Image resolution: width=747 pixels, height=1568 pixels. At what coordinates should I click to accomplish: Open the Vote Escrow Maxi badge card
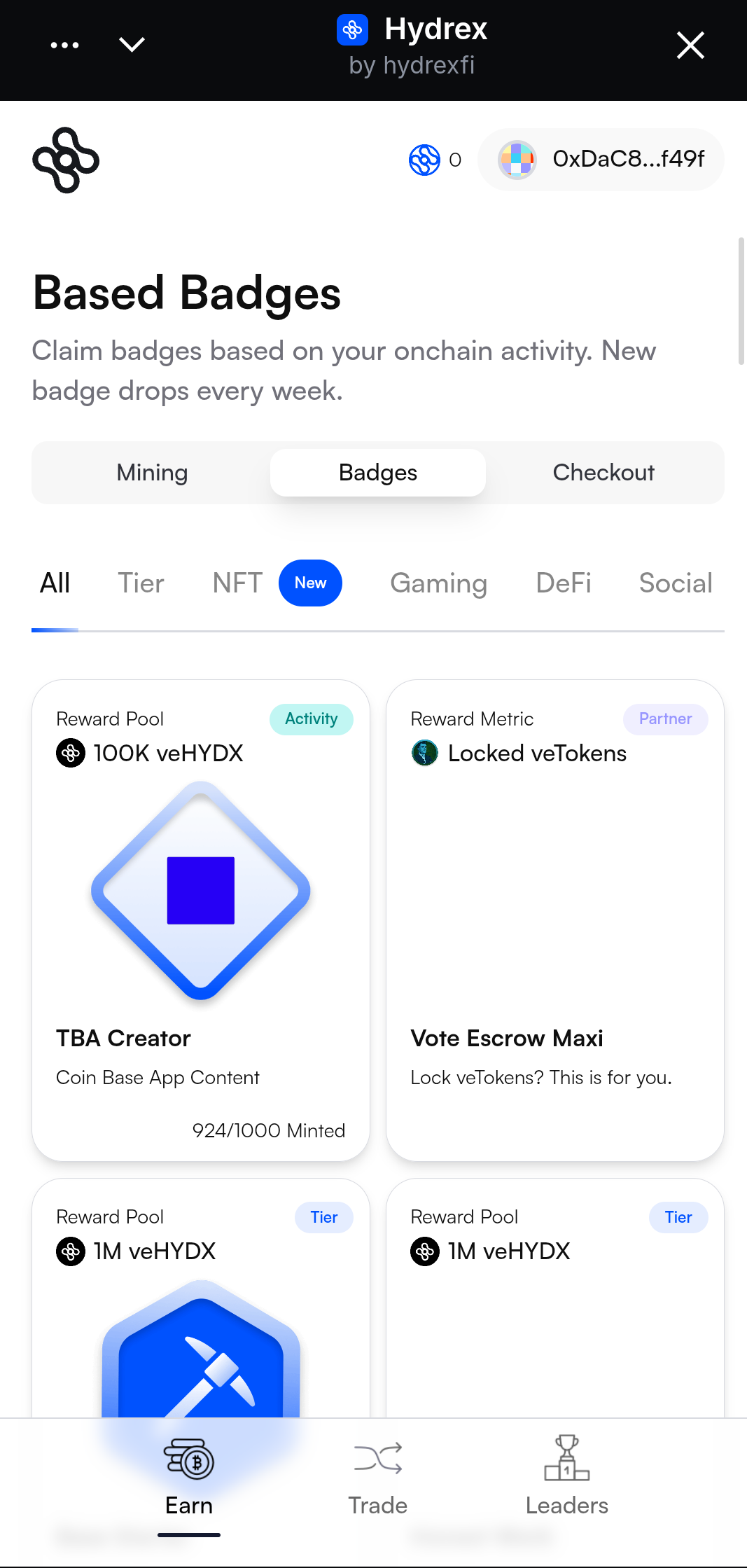pyautogui.click(x=555, y=920)
